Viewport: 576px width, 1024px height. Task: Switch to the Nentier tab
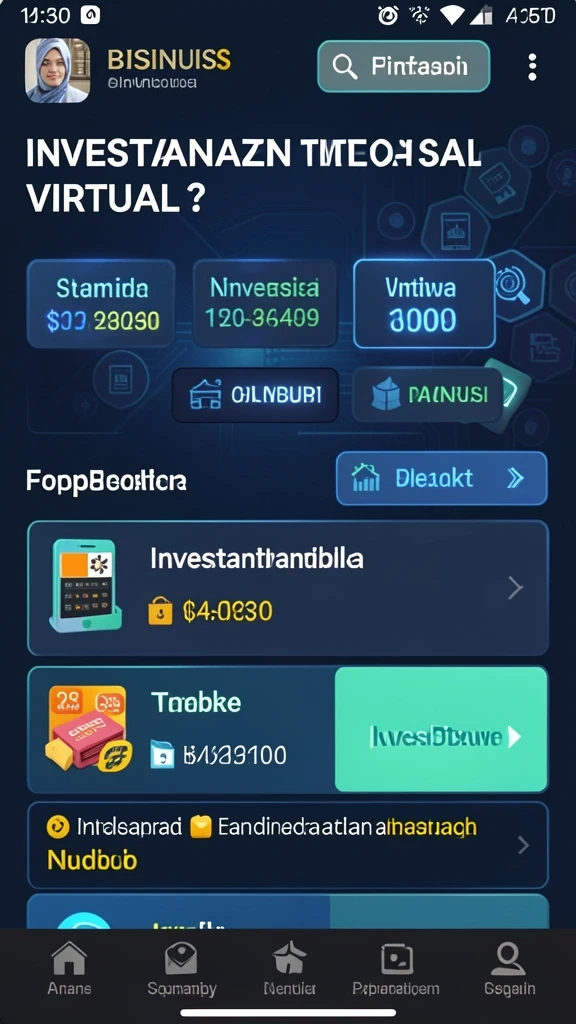pos(289,968)
